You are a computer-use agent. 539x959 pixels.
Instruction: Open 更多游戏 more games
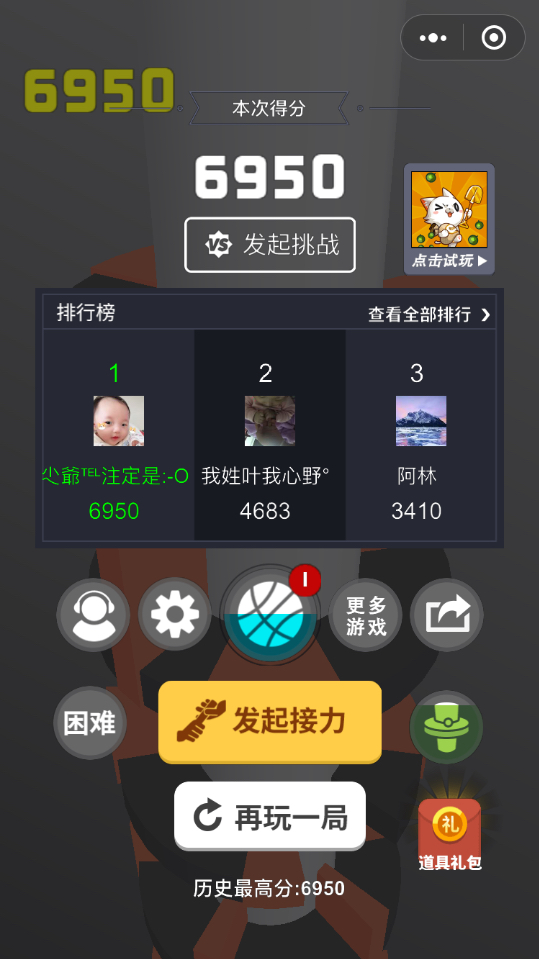pyautogui.click(x=365, y=614)
